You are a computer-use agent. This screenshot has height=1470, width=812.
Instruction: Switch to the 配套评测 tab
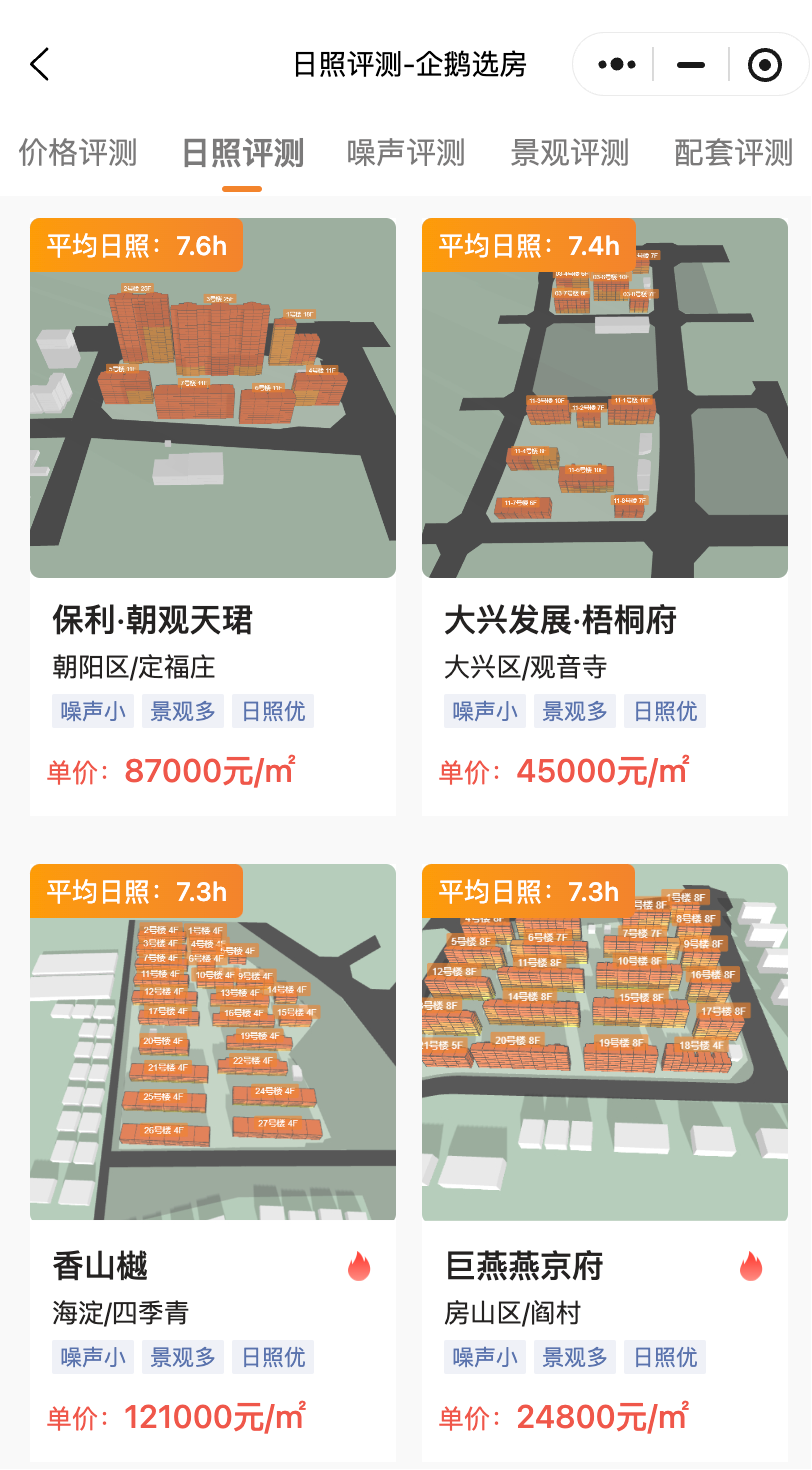pos(734,153)
